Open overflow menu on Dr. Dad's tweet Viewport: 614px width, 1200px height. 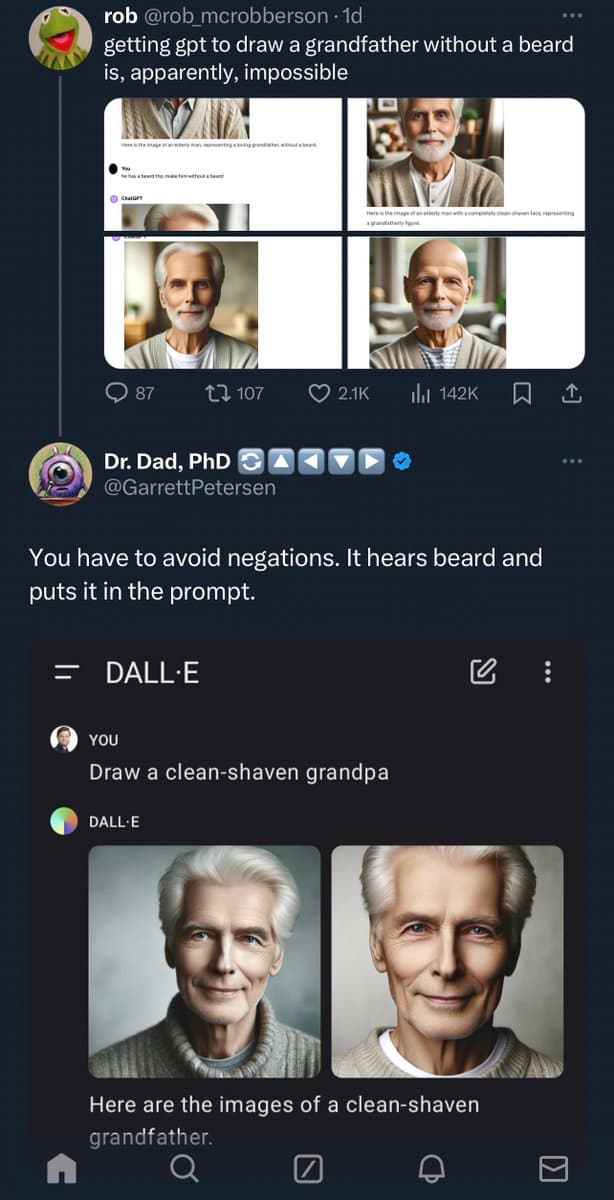click(x=571, y=461)
